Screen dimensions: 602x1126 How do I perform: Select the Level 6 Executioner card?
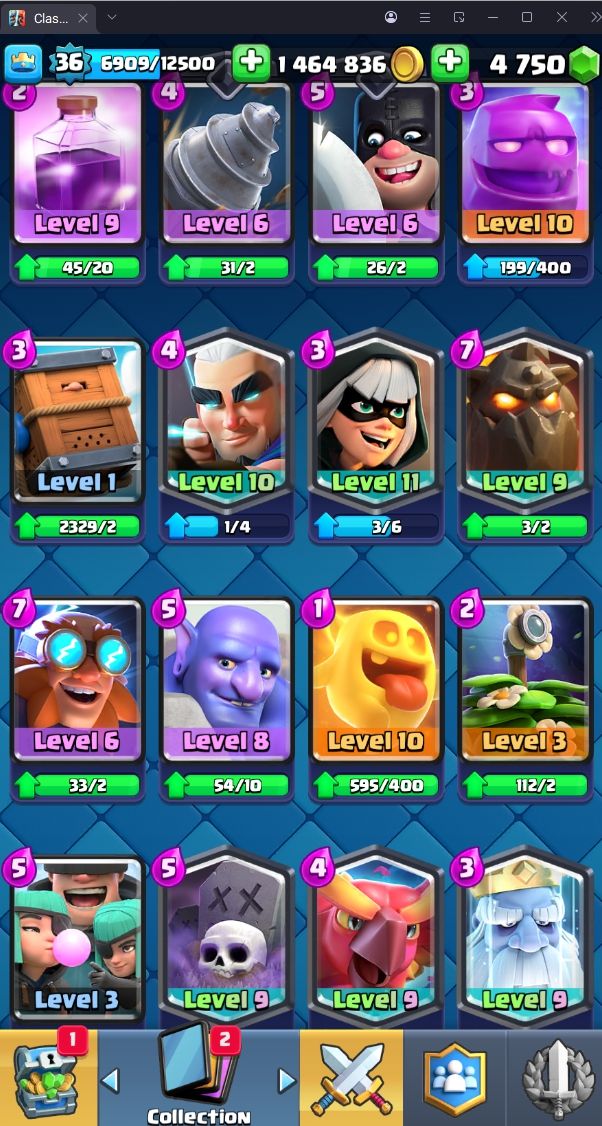click(x=376, y=164)
